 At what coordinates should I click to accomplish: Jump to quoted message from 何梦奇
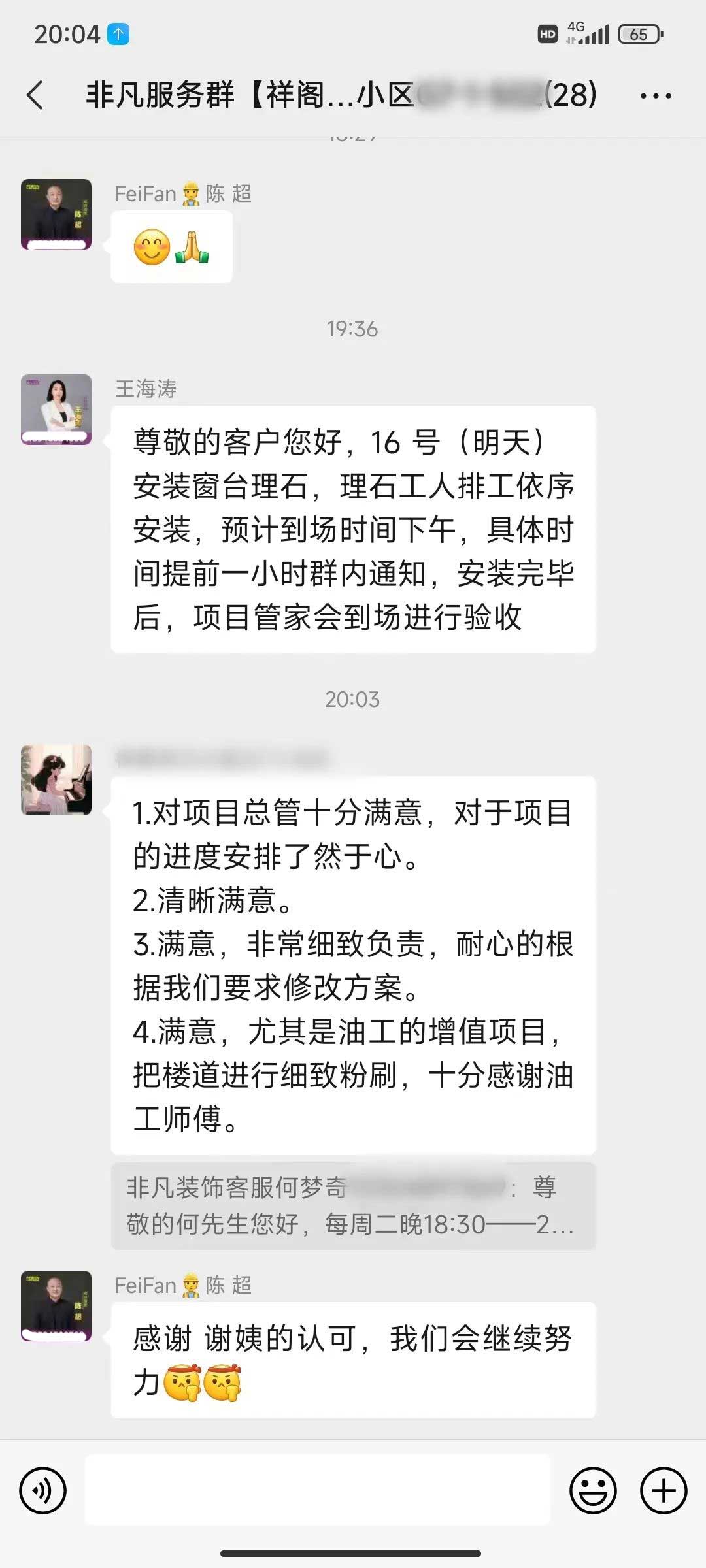[x=353, y=1206]
